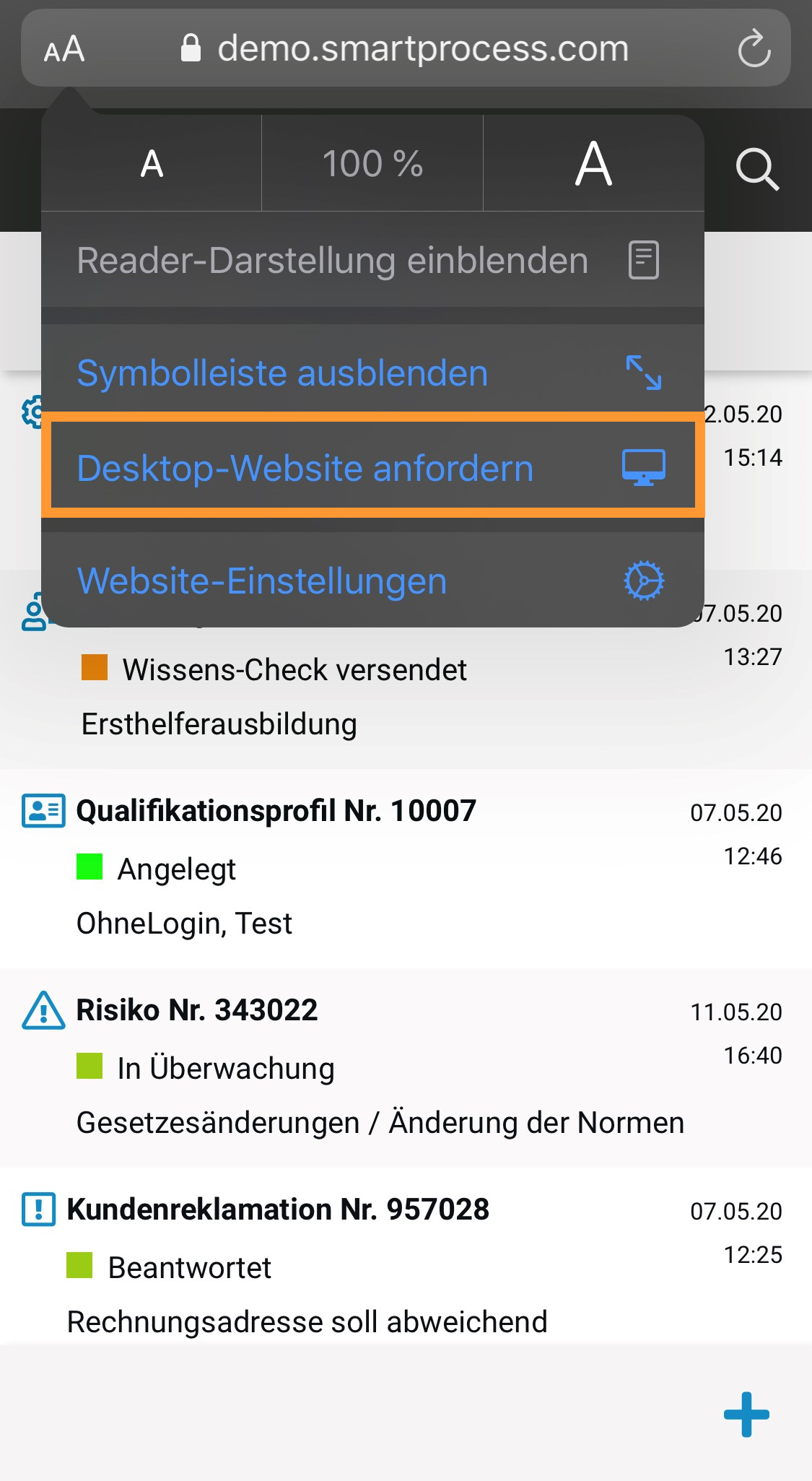
Task: Increase text size with the large A
Action: tap(593, 164)
